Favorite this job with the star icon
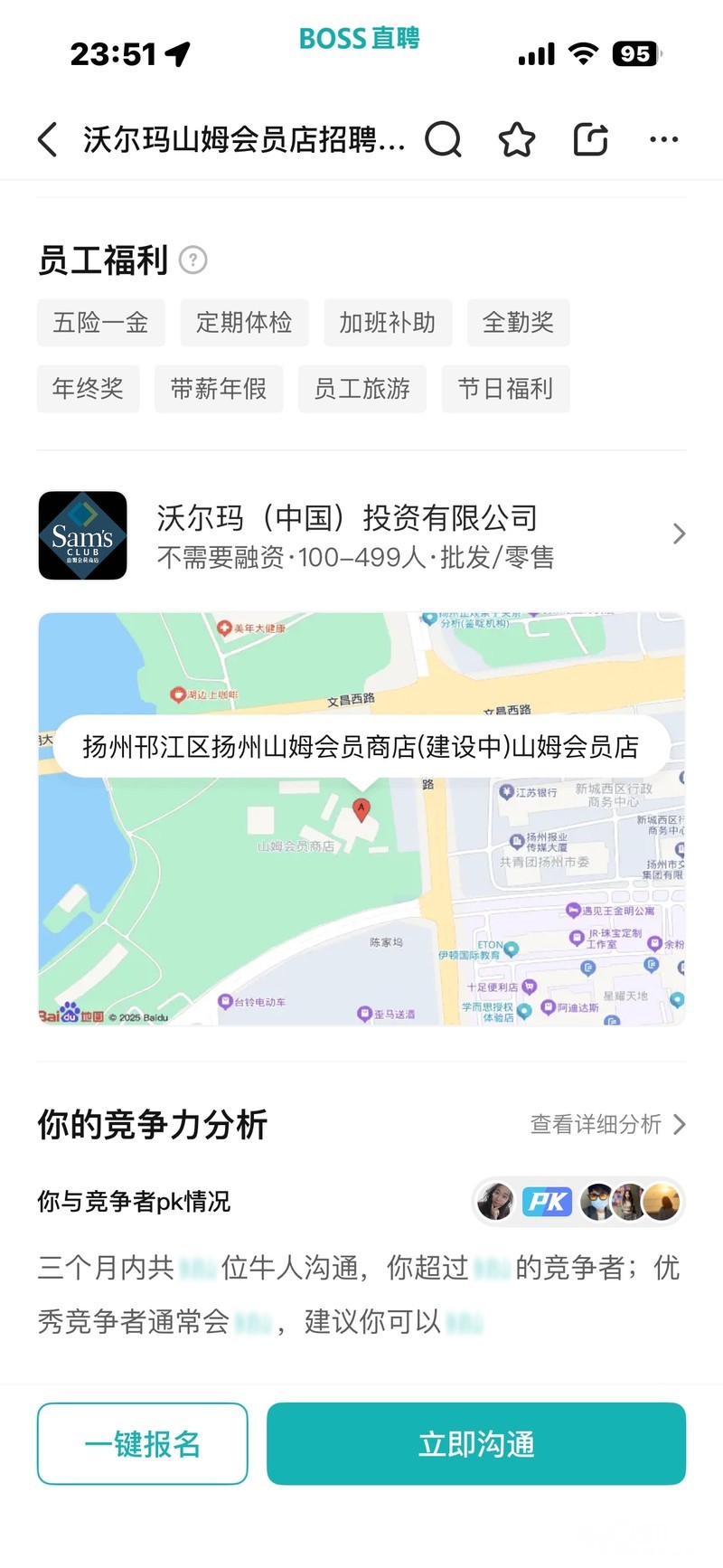Image resolution: width=723 pixels, height=1568 pixels. (517, 140)
